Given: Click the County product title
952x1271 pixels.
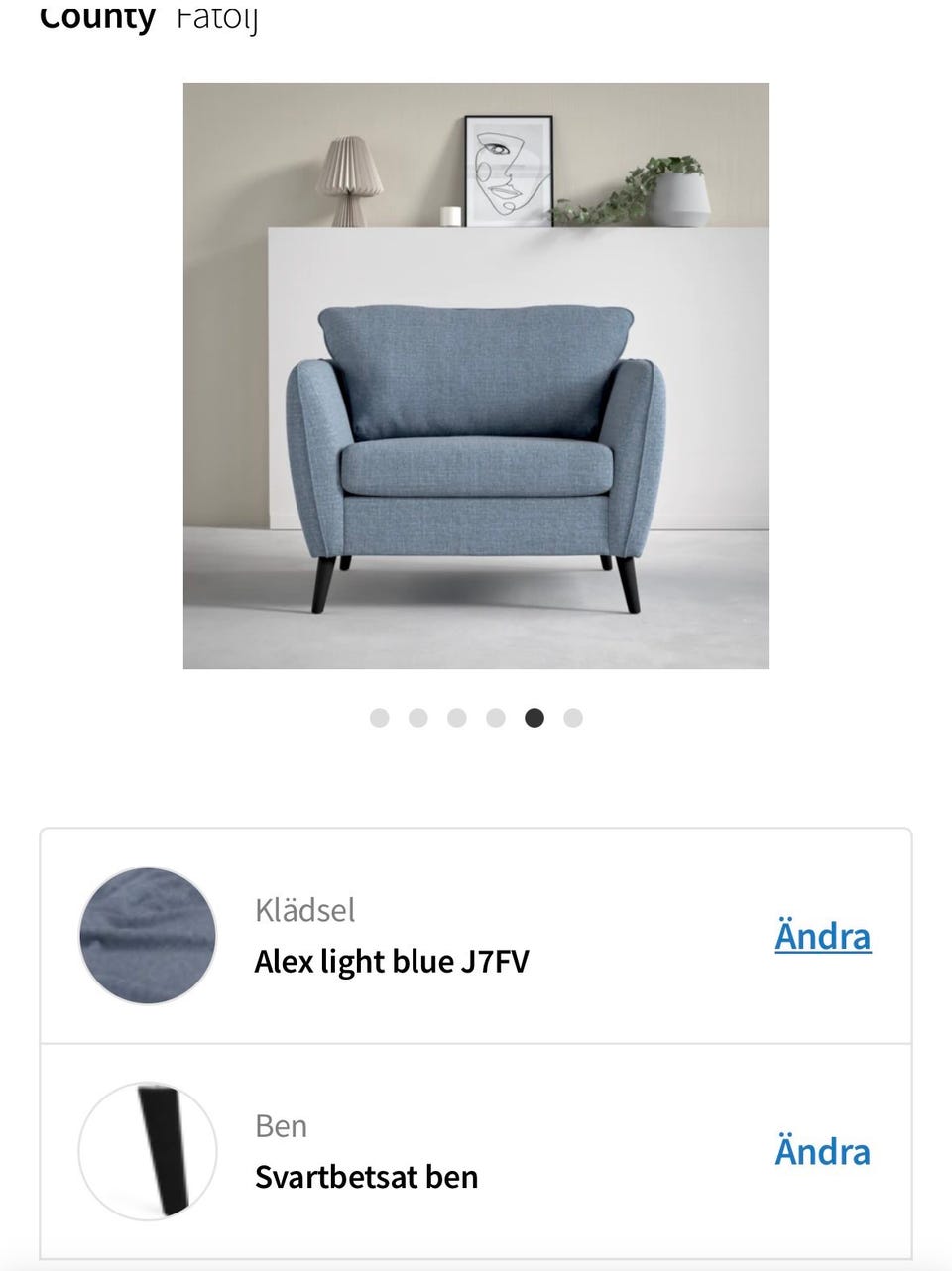Looking at the screenshot, I should pos(97,16).
